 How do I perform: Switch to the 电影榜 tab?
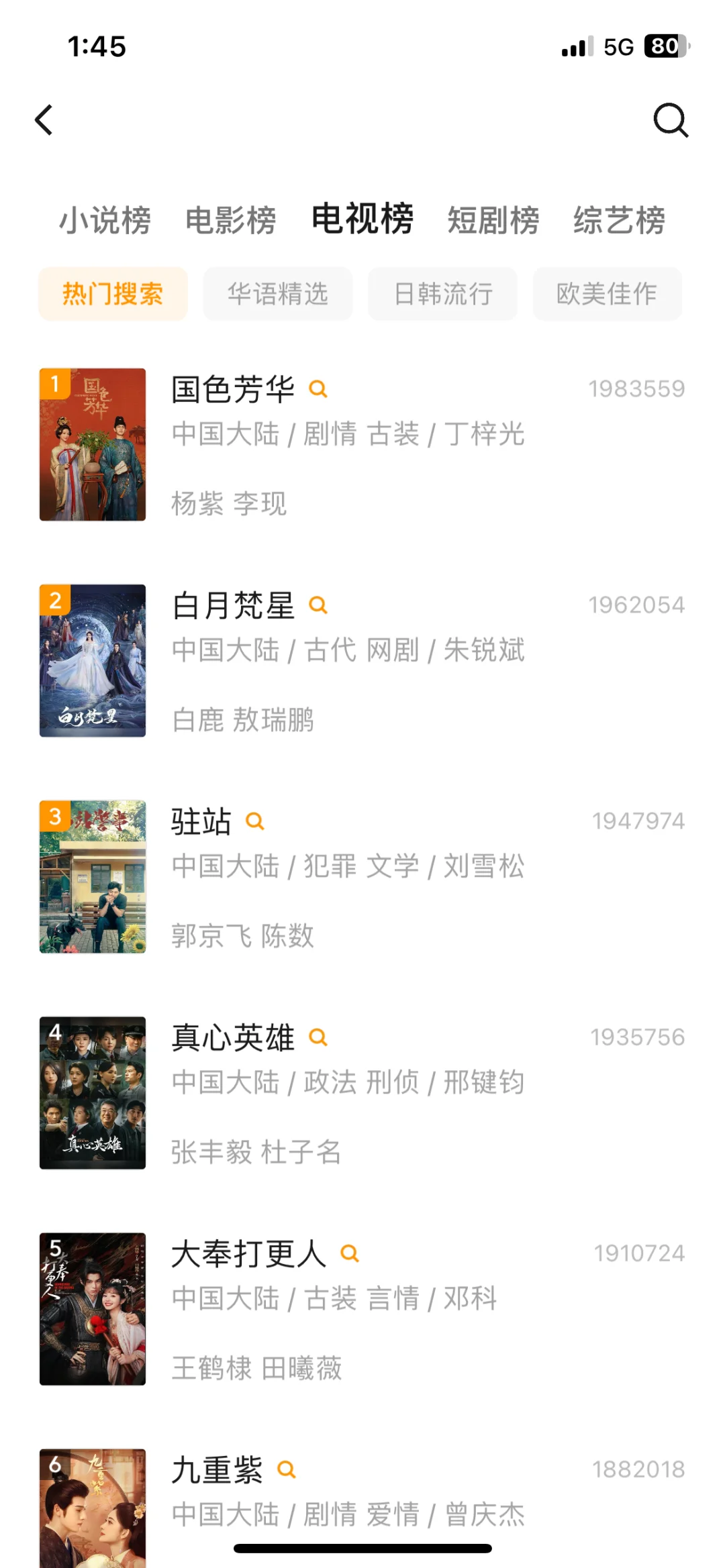tap(231, 220)
